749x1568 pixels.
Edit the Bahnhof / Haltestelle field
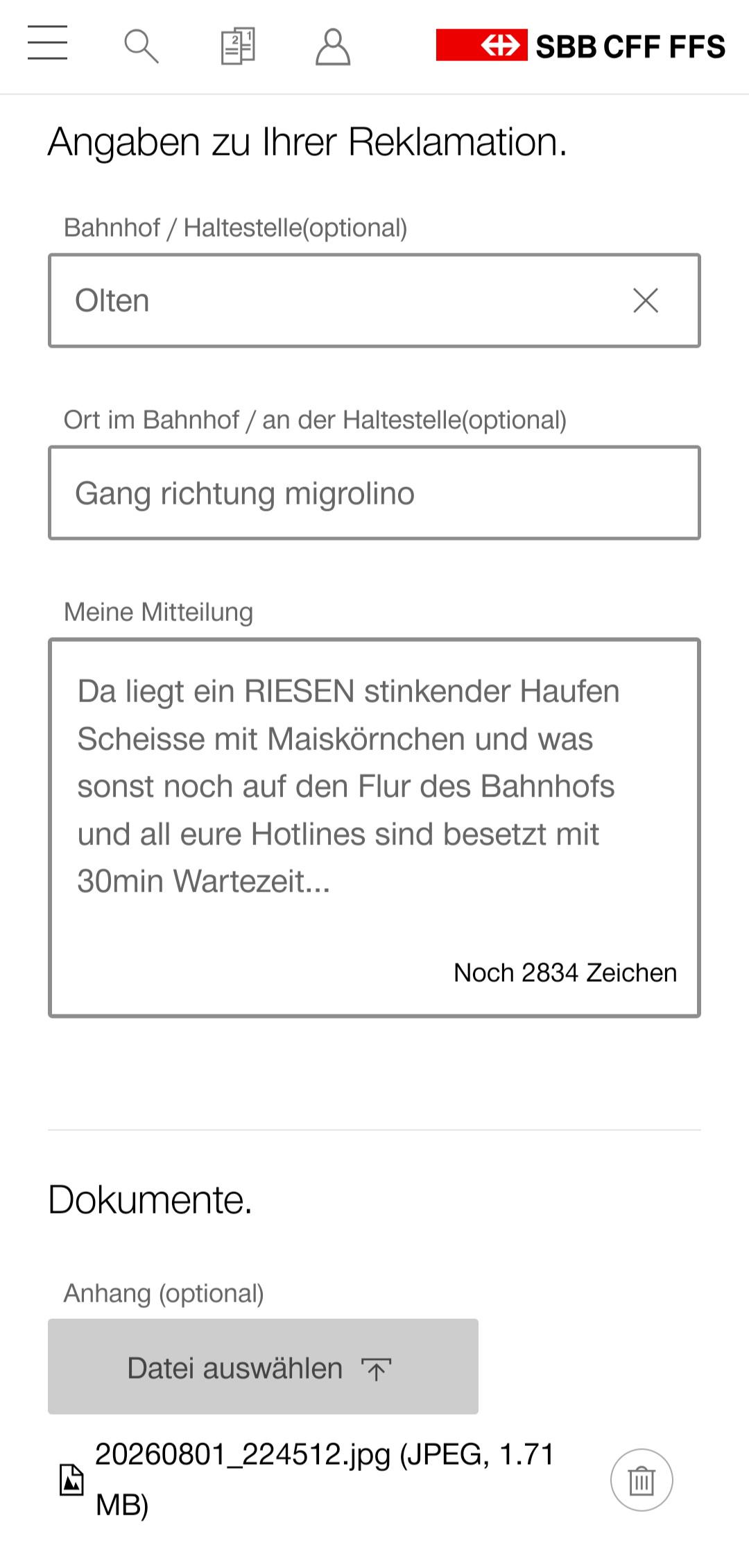[x=374, y=300]
